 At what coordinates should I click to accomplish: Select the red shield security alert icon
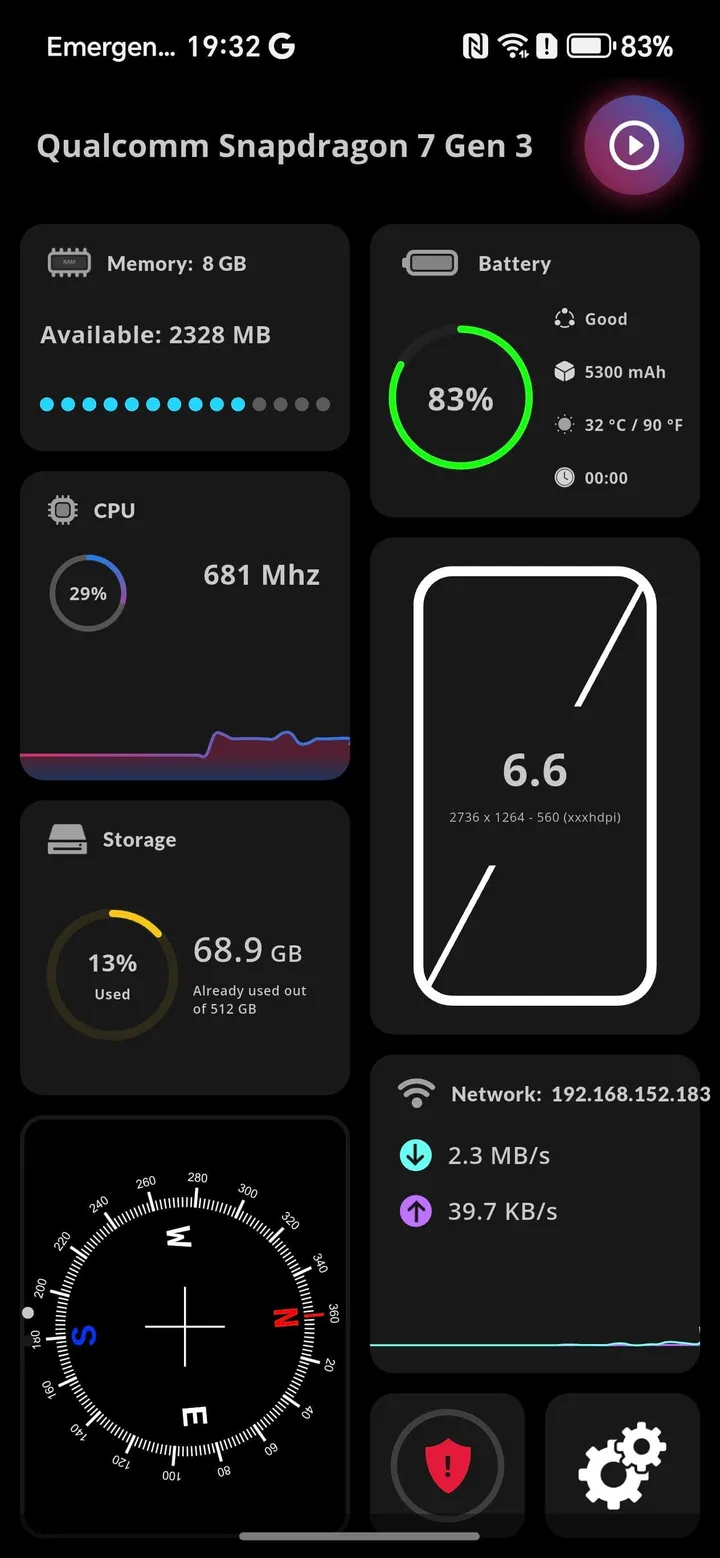pyautogui.click(x=446, y=1465)
